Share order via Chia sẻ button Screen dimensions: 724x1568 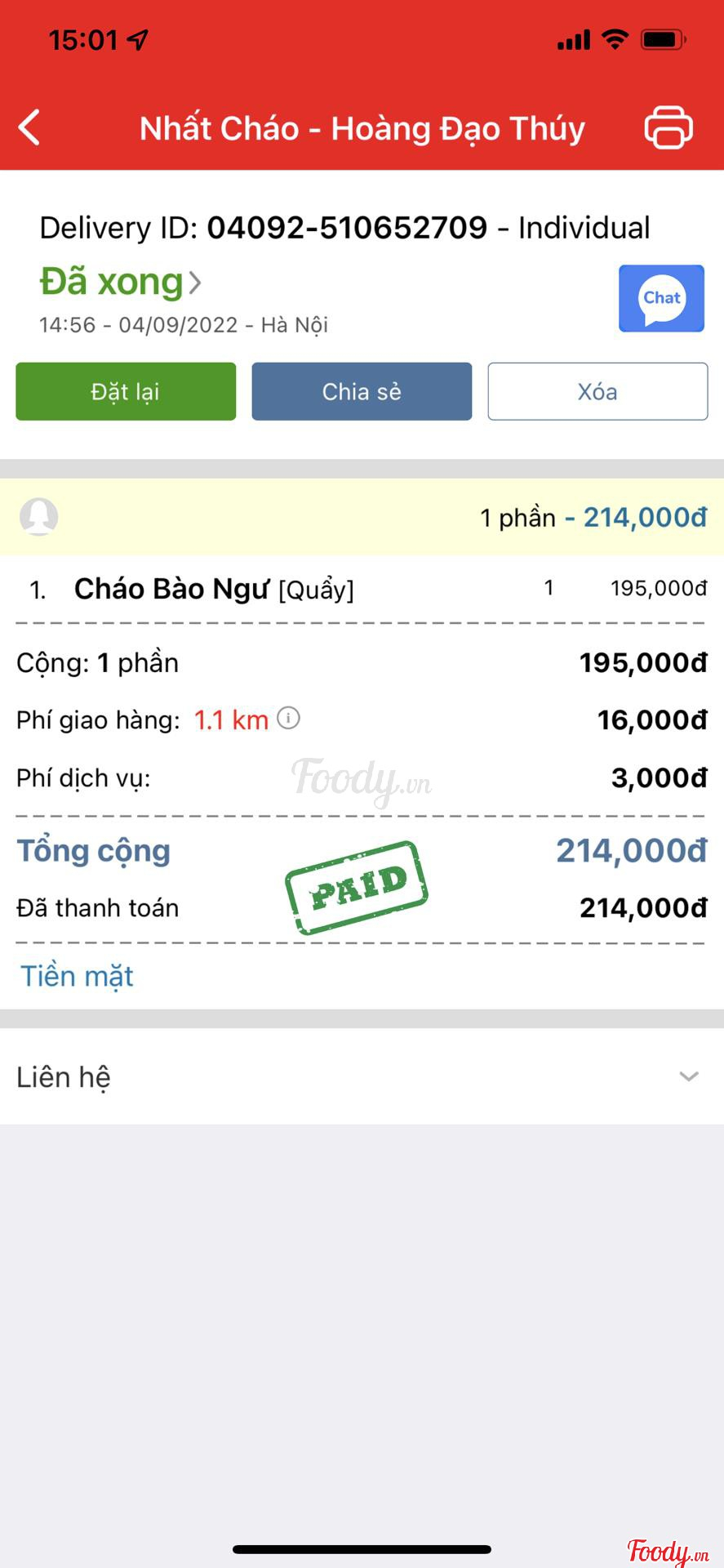pyautogui.click(x=362, y=391)
